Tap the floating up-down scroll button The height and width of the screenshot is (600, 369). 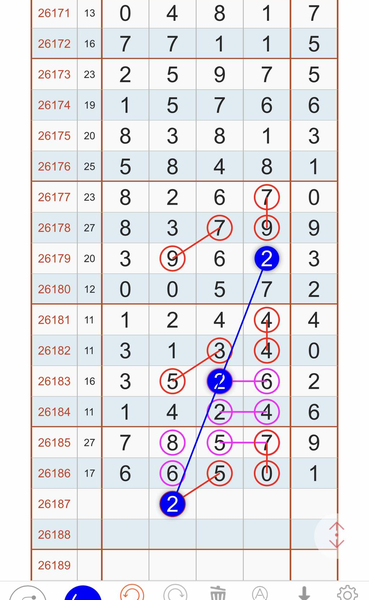336,535
